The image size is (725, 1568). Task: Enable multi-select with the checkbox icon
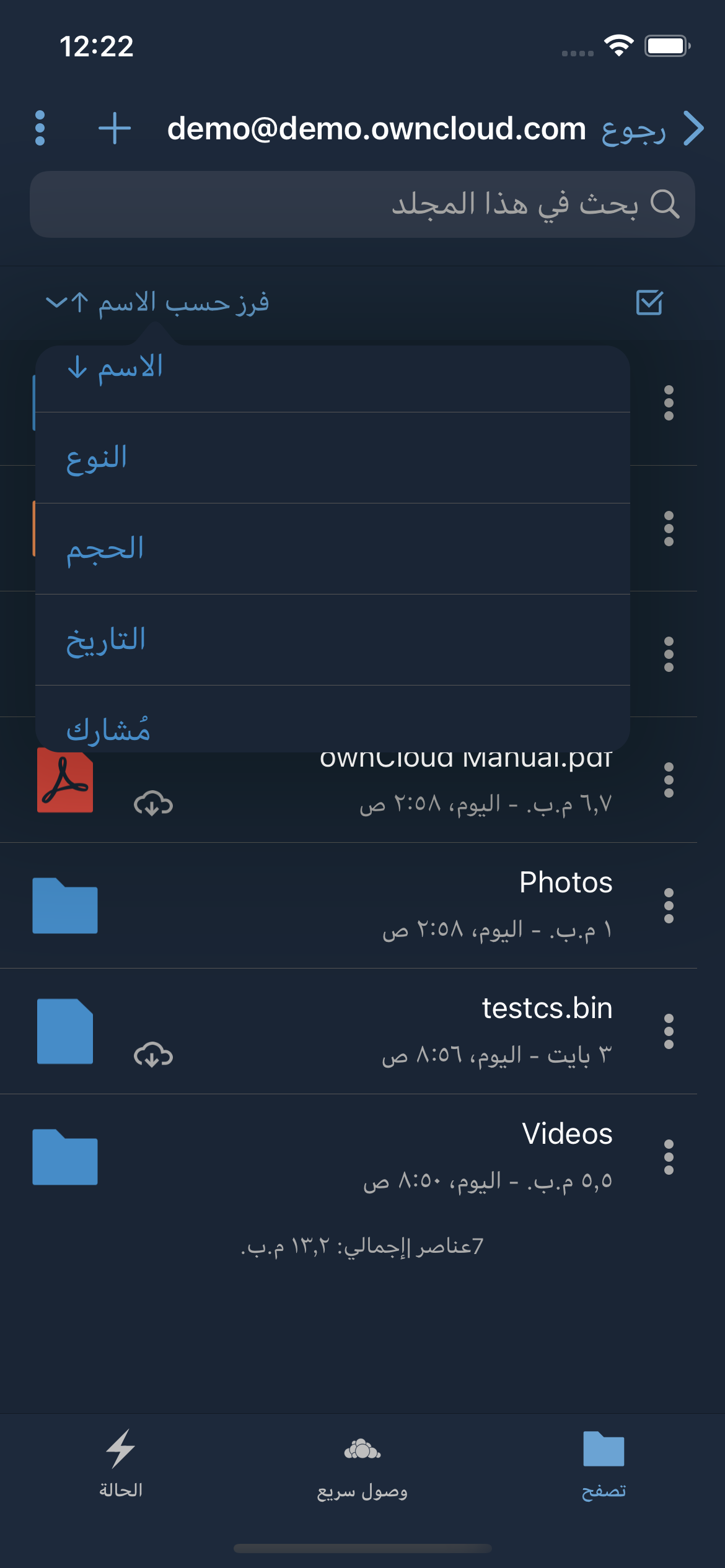[x=649, y=303]
